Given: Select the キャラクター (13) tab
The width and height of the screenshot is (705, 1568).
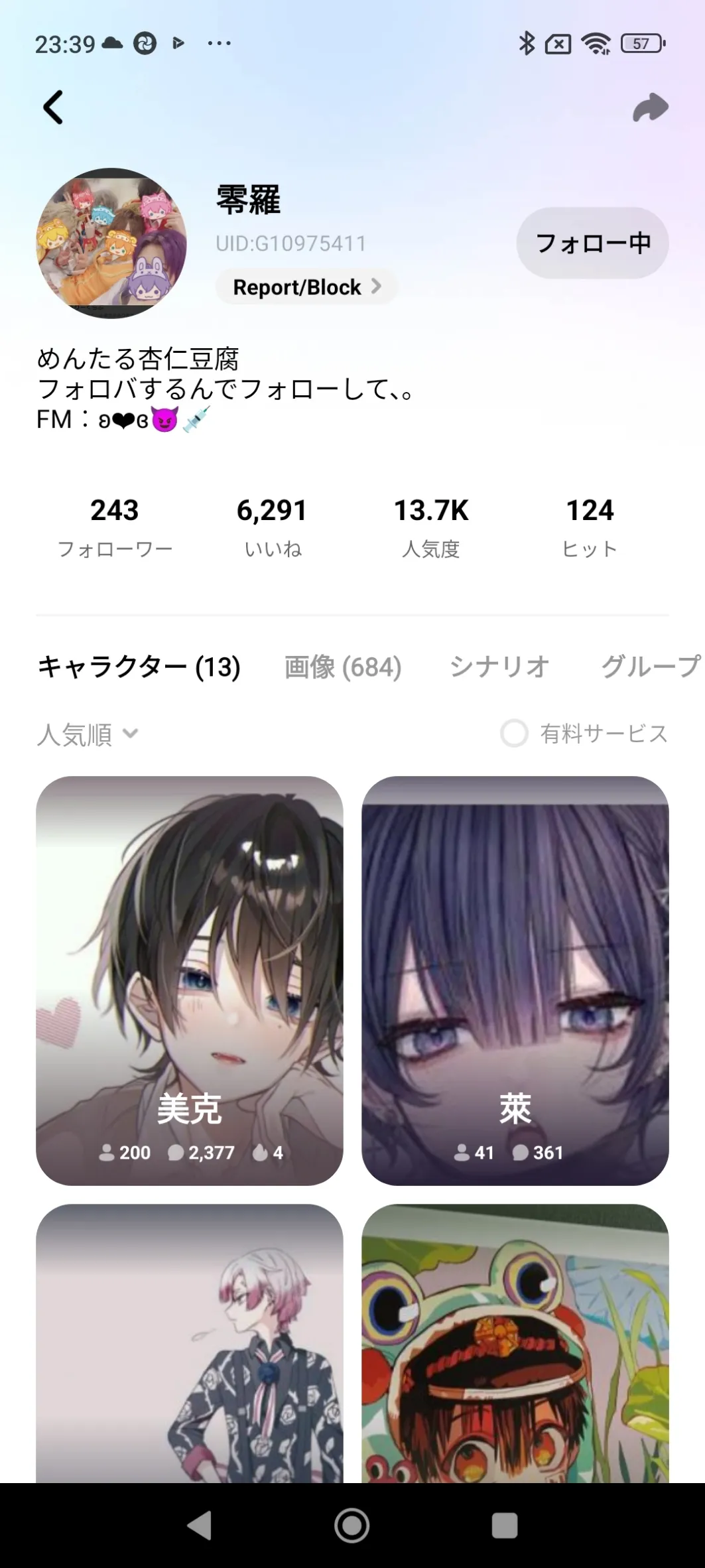Looking at the screenshot, I should [139, 667].
